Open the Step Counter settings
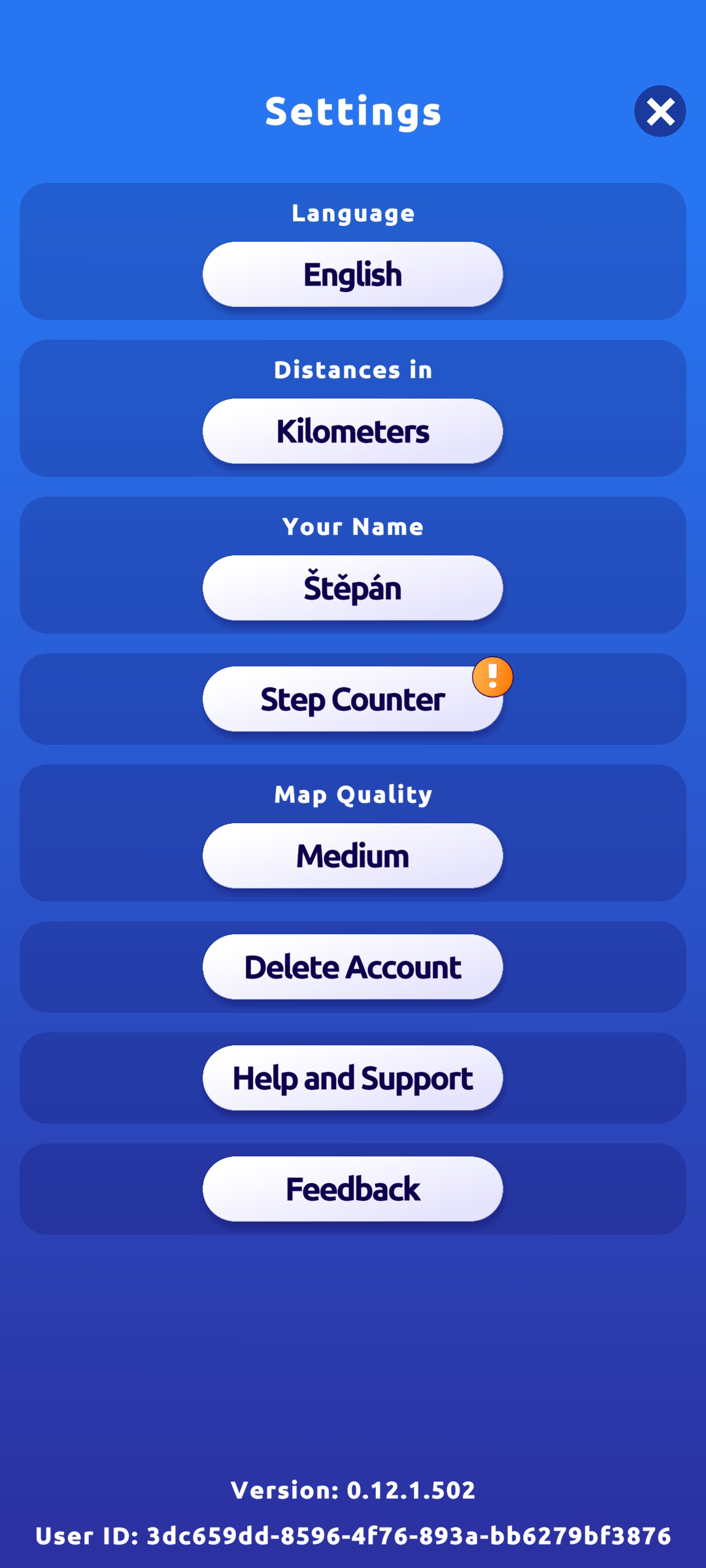 click(x=352, y=699)
